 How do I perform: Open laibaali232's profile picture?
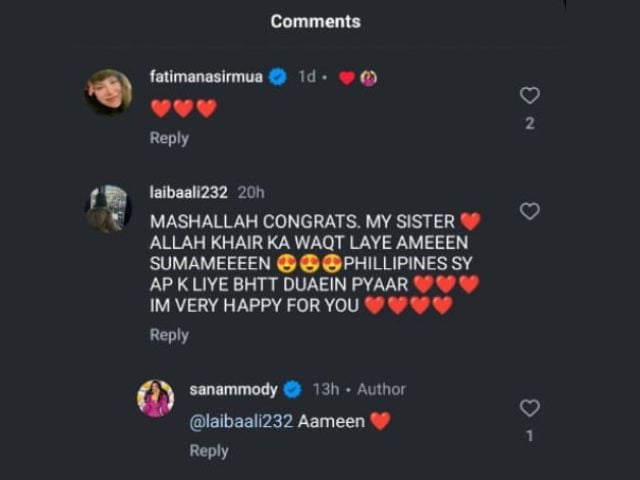pyautogui.click(x=108, y=209)
